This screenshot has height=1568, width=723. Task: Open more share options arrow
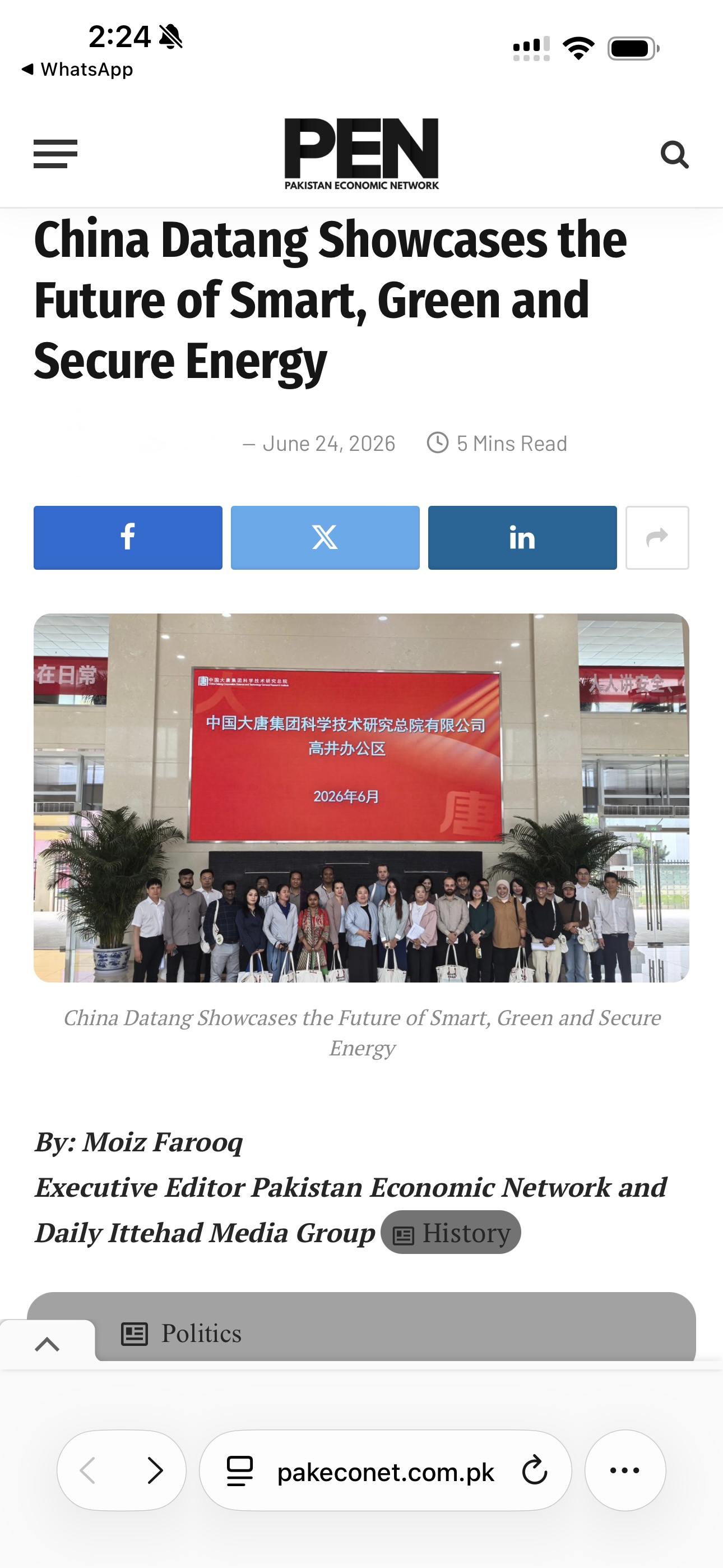657,537
